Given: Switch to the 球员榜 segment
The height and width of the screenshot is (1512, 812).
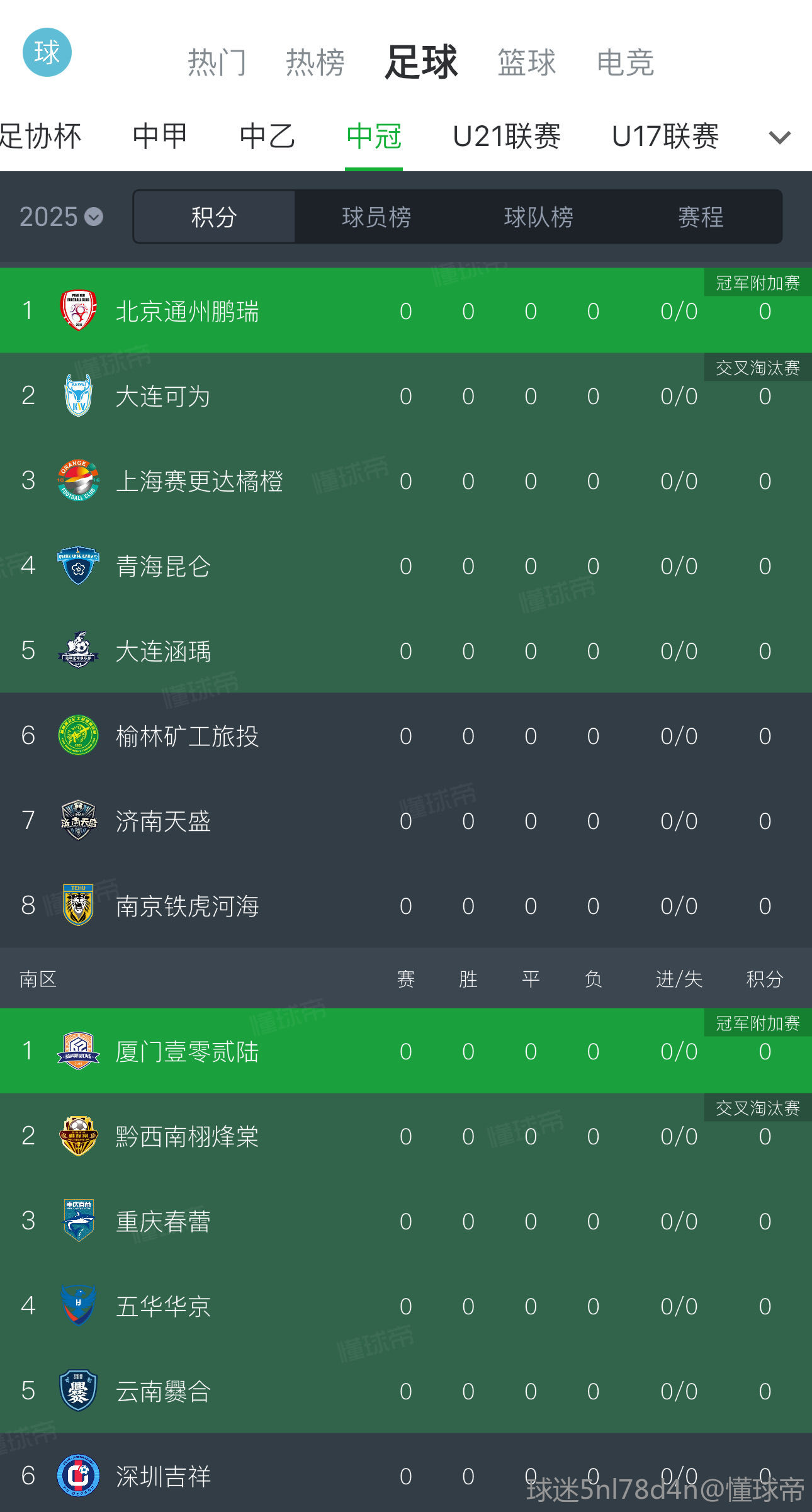Looking at the screenshot, I should click(x=376, y=217).
